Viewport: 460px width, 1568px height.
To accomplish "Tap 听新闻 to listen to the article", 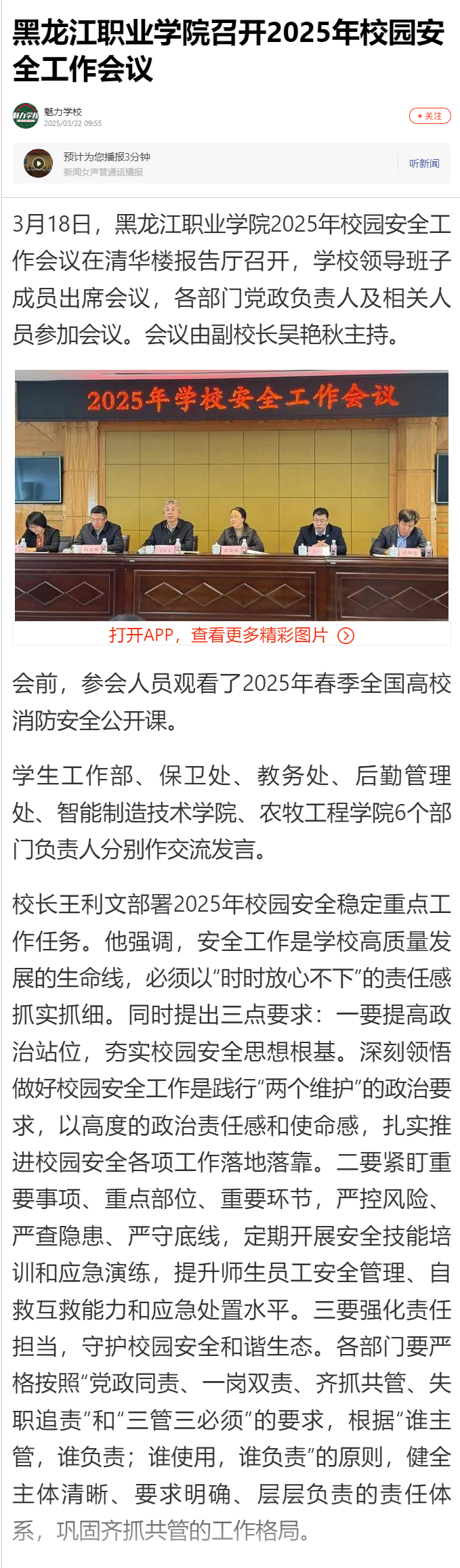I will coord(424,163).
